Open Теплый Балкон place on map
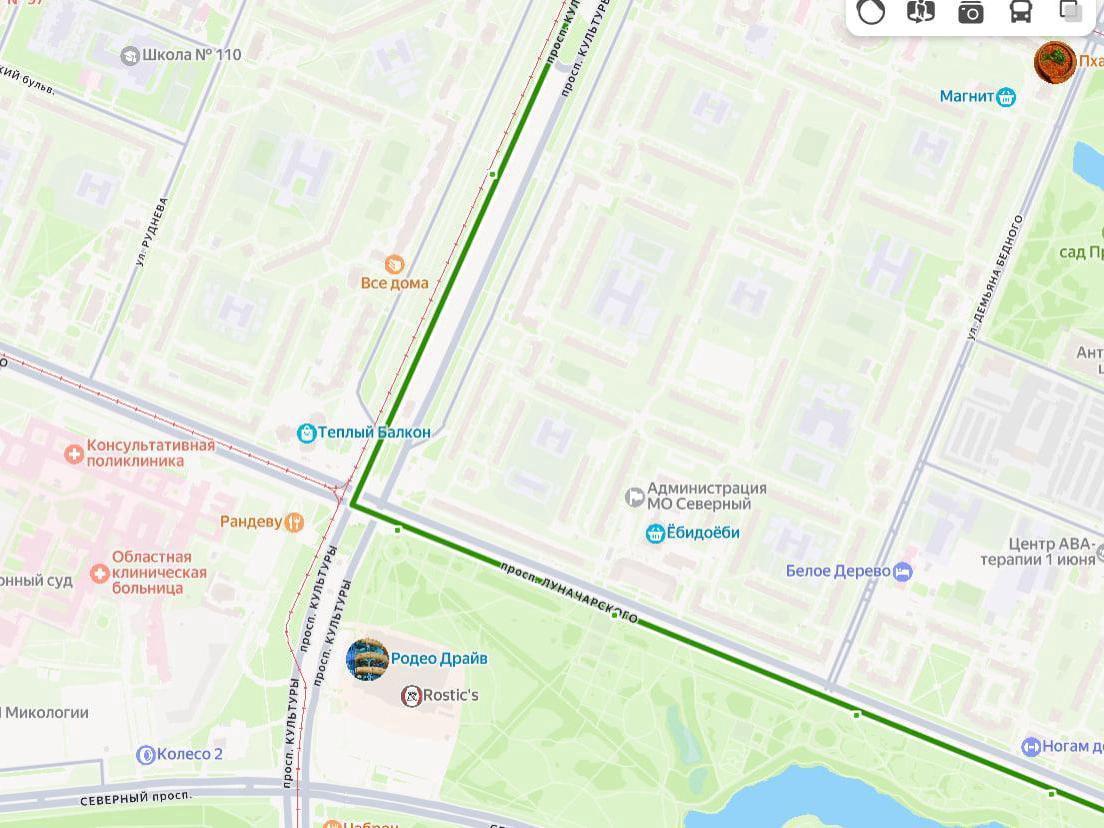Image resolution: width=1104 pixels, height=828 pixels. pyautogui.click(x=307, y=433)
